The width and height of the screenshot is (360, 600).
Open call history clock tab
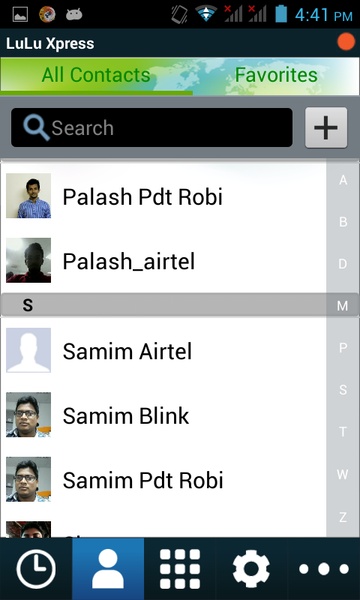36,569
